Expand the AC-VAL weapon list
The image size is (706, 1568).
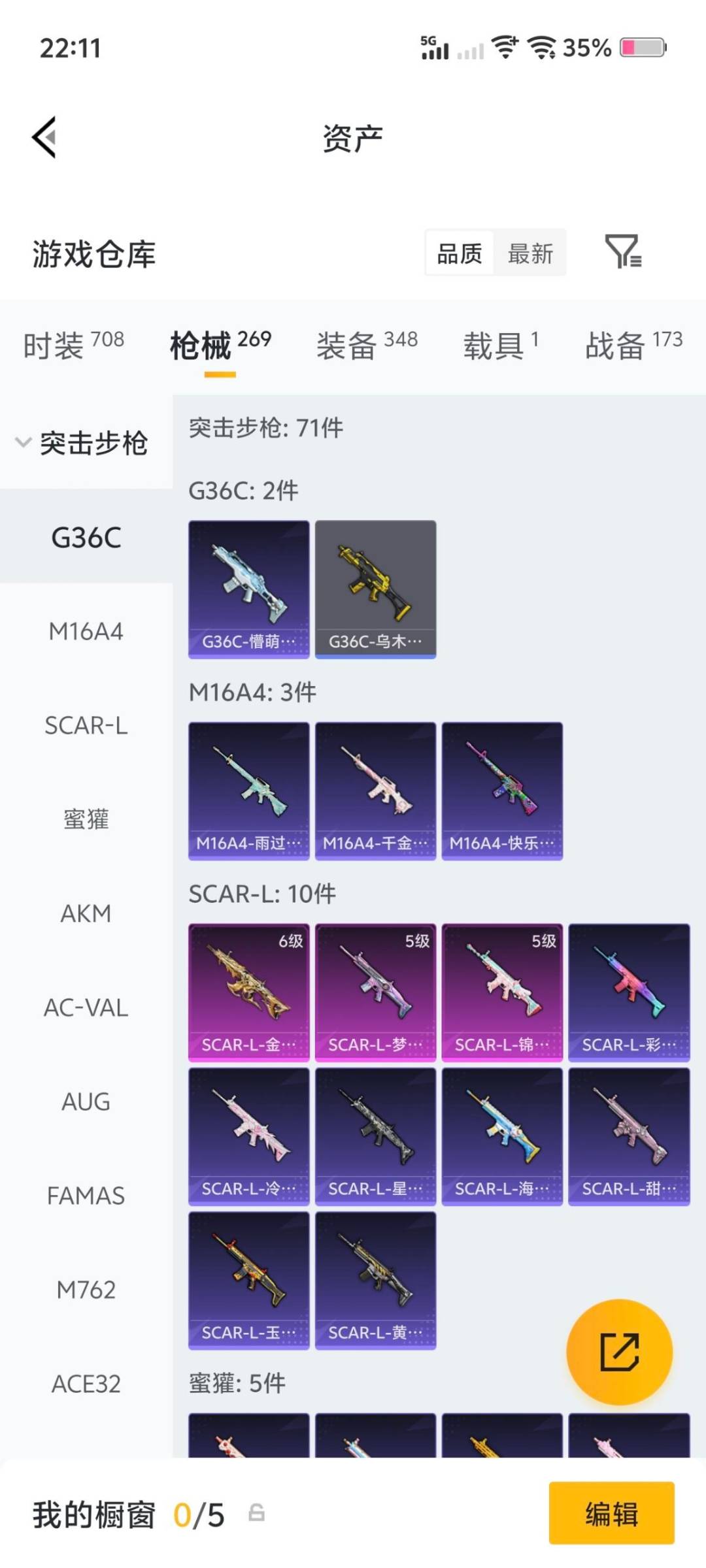[x=86, y=1007]
